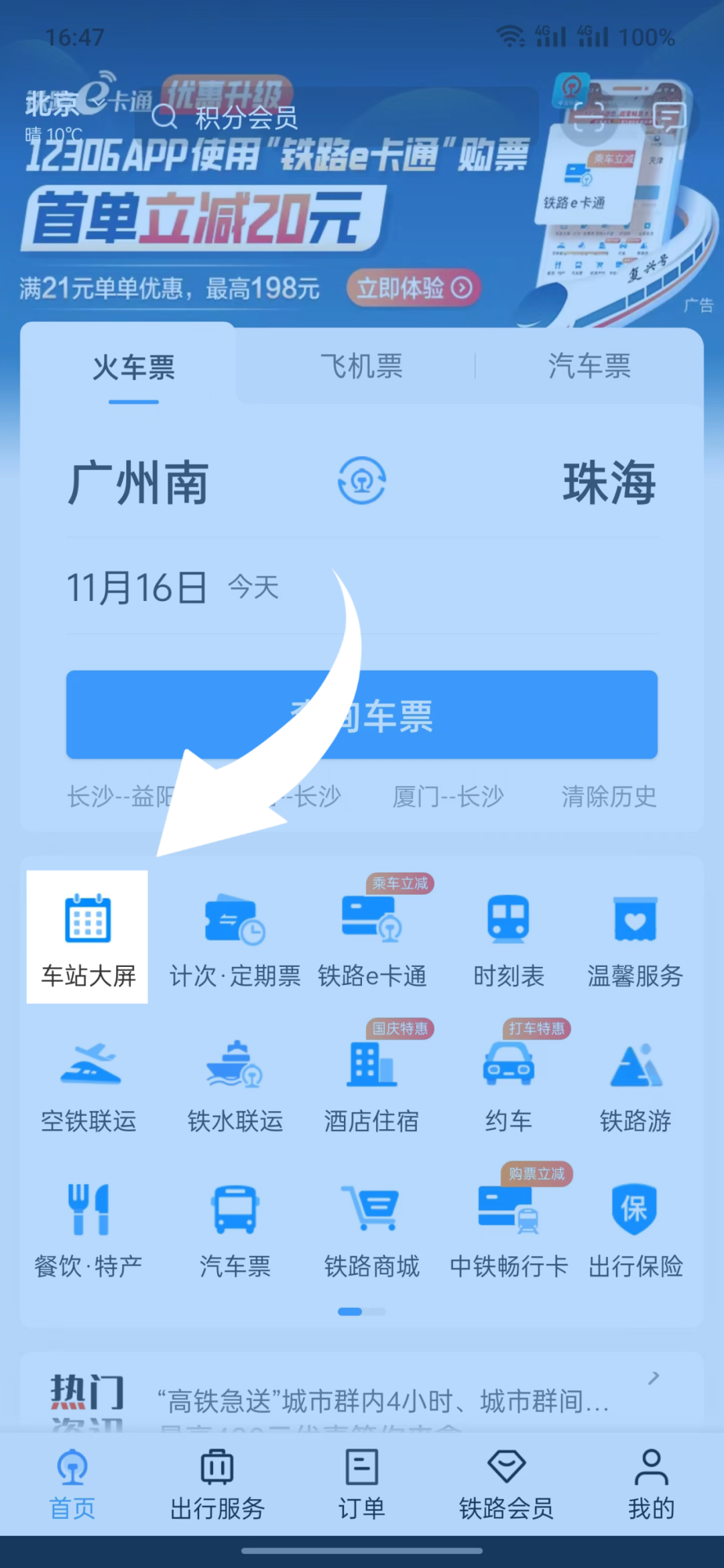This screenshot has width=724, height=1568.
Task: Tap 立即体验 on the promo banner
Action: click(414, 288)
